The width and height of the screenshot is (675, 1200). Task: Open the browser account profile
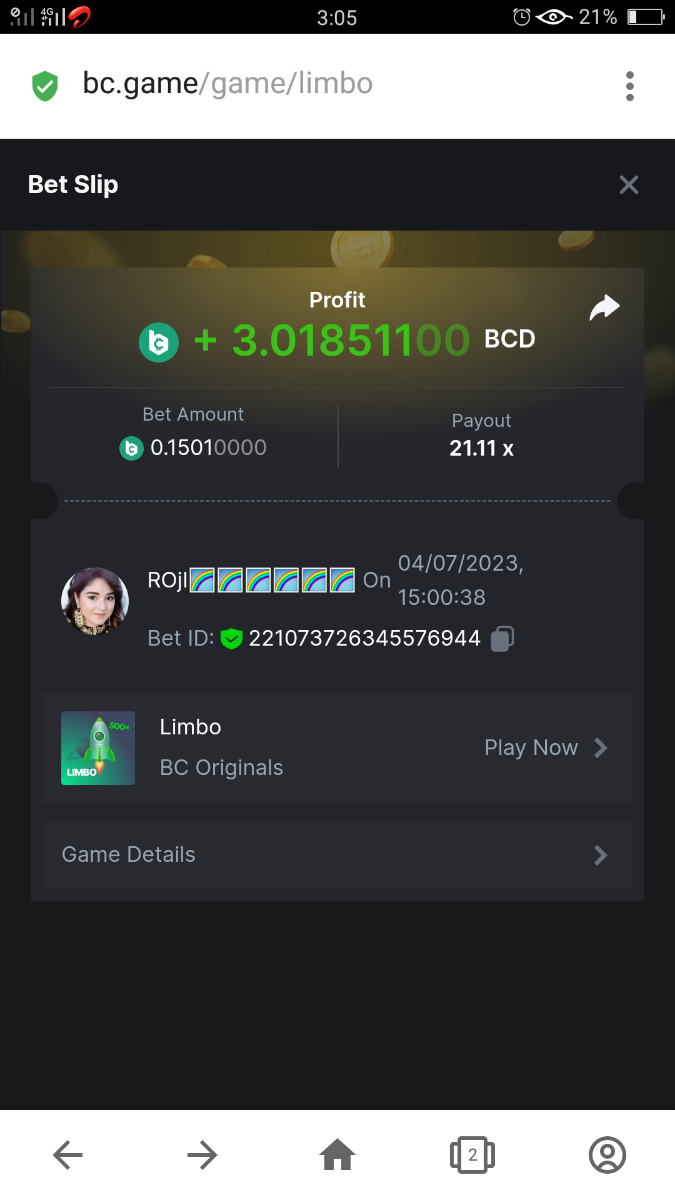[x=607, y=1156]
